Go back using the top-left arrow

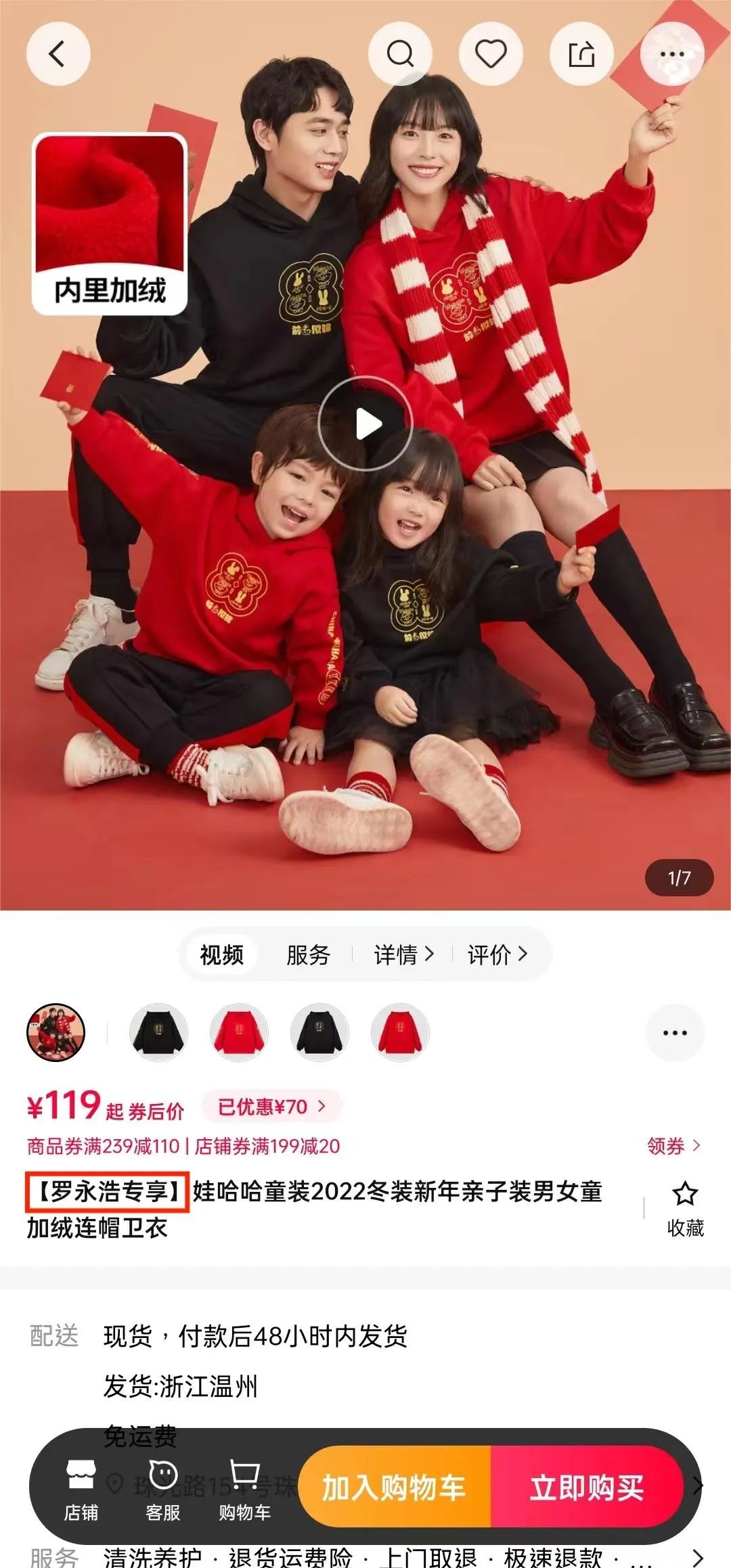point(58,54)
